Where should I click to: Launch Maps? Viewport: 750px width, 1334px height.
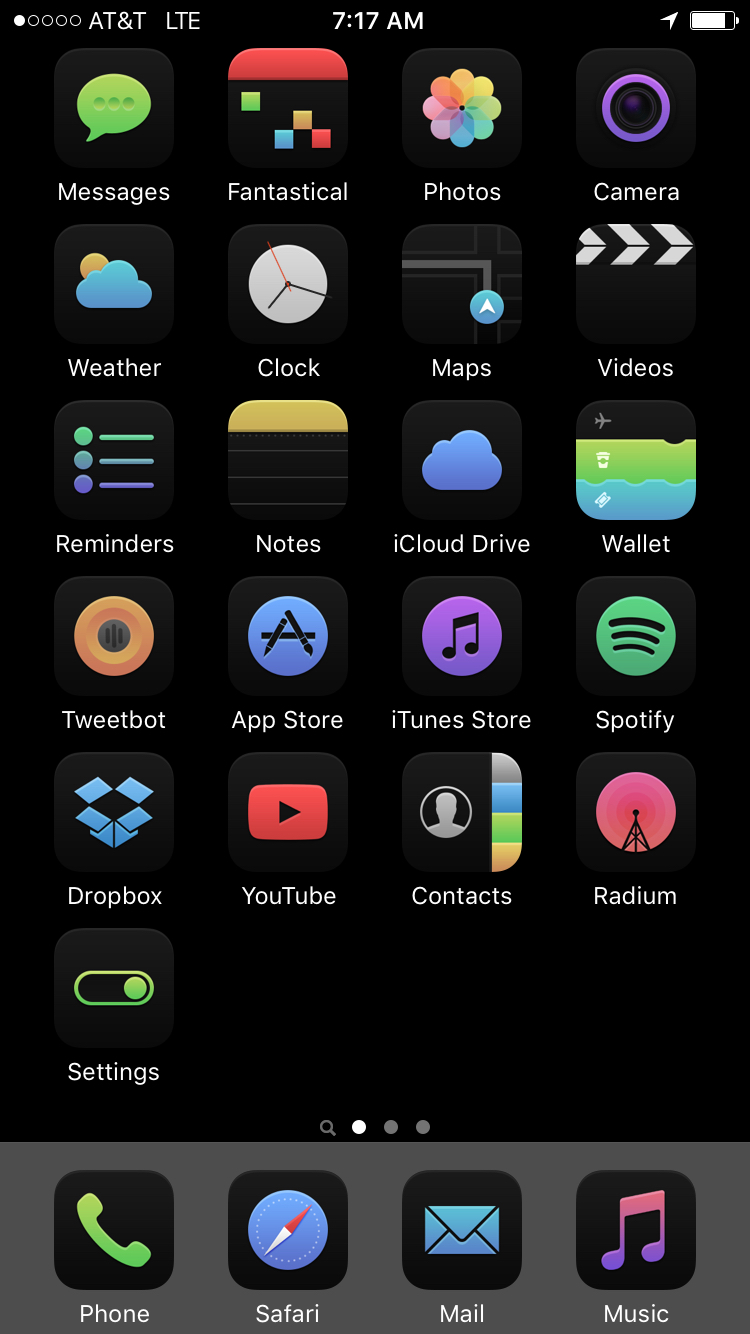[x=462, y=284]
